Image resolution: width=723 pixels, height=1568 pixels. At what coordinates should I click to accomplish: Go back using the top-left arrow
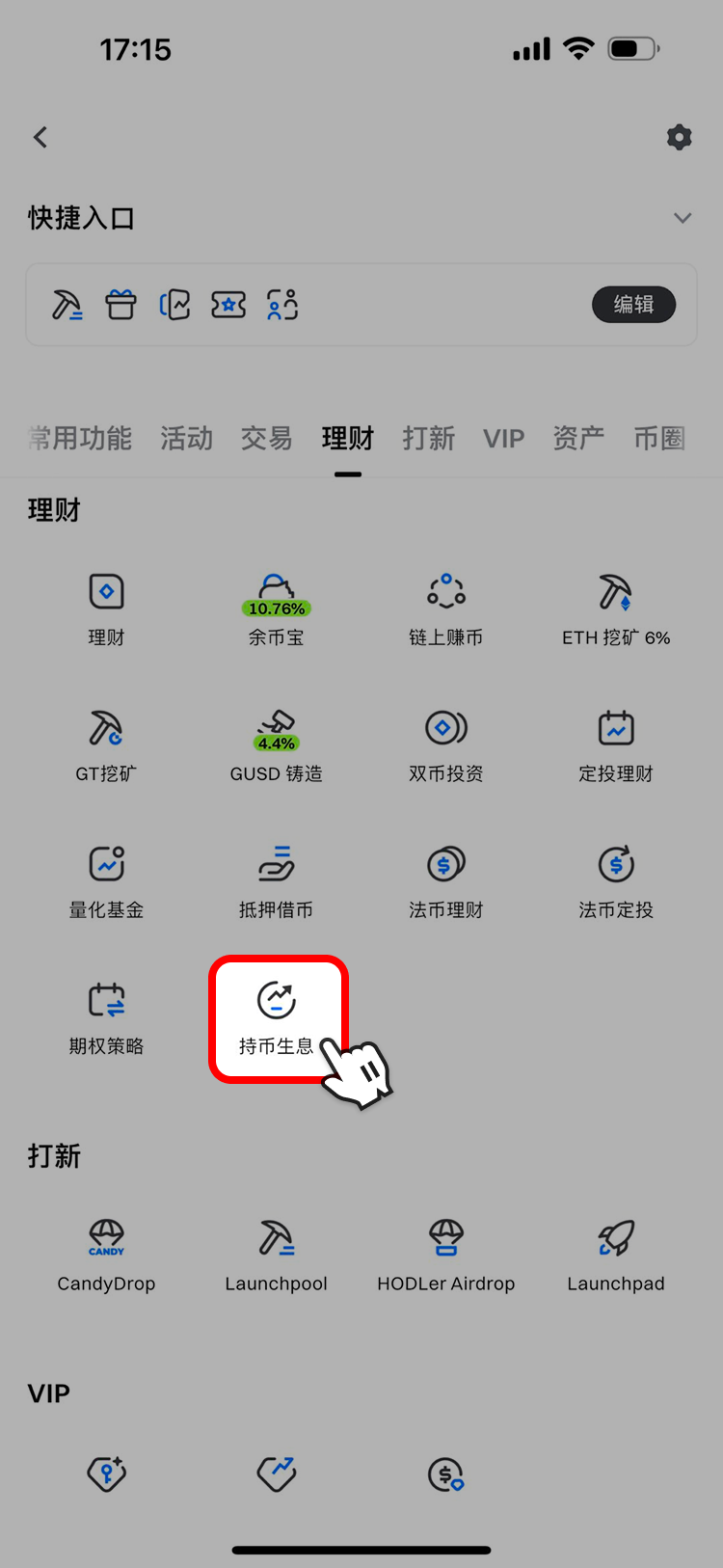(x=40, y=138)
